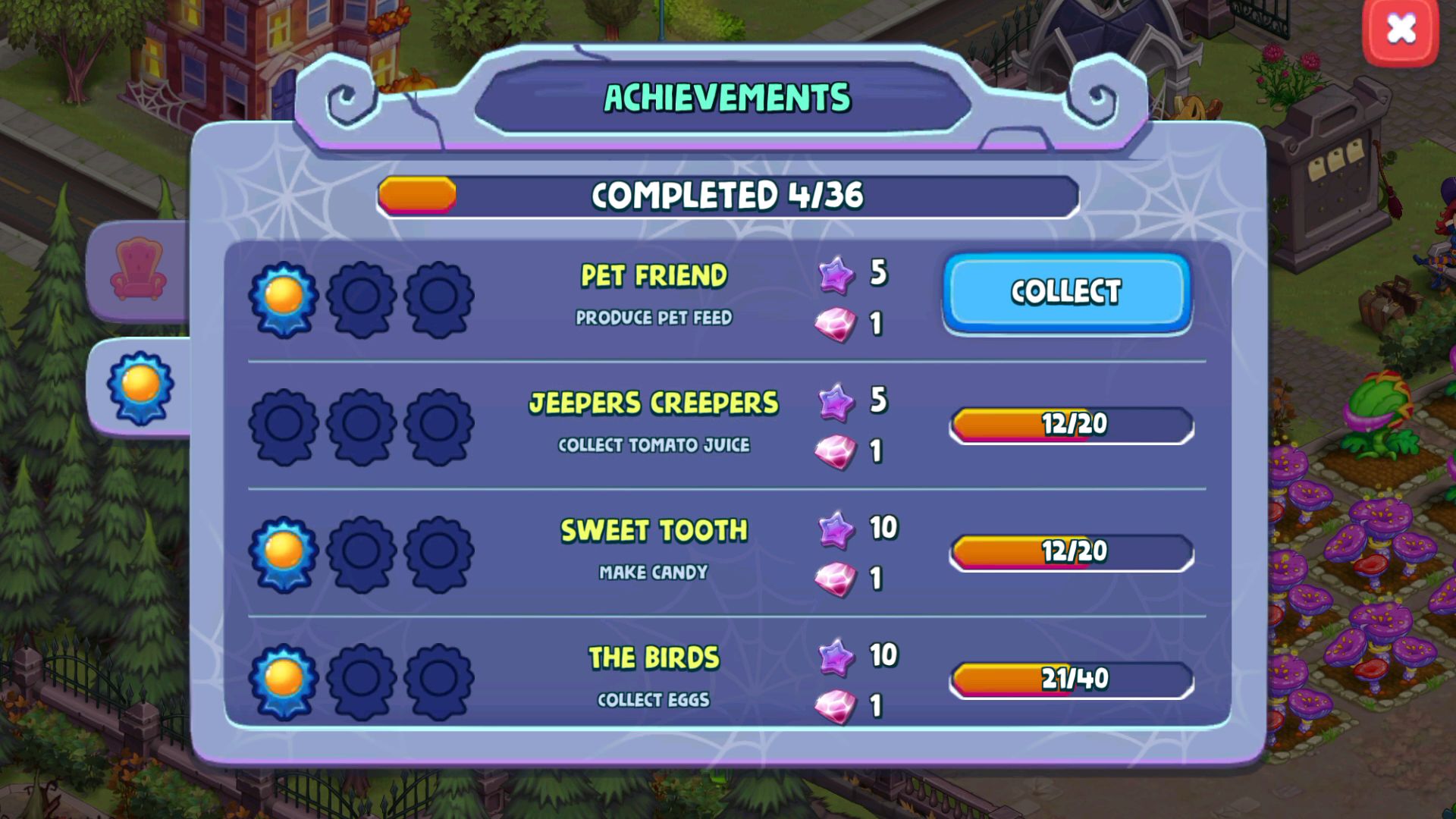
Task: Collect the Pet Friend reward
Action: 1066,293
